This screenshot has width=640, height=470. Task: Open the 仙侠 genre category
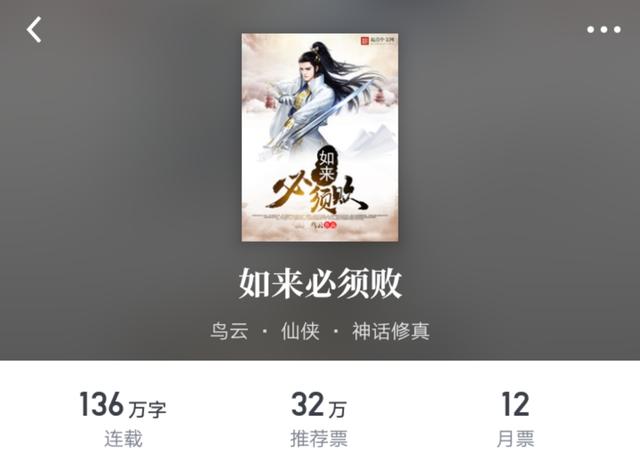click(x=299, y=331)
